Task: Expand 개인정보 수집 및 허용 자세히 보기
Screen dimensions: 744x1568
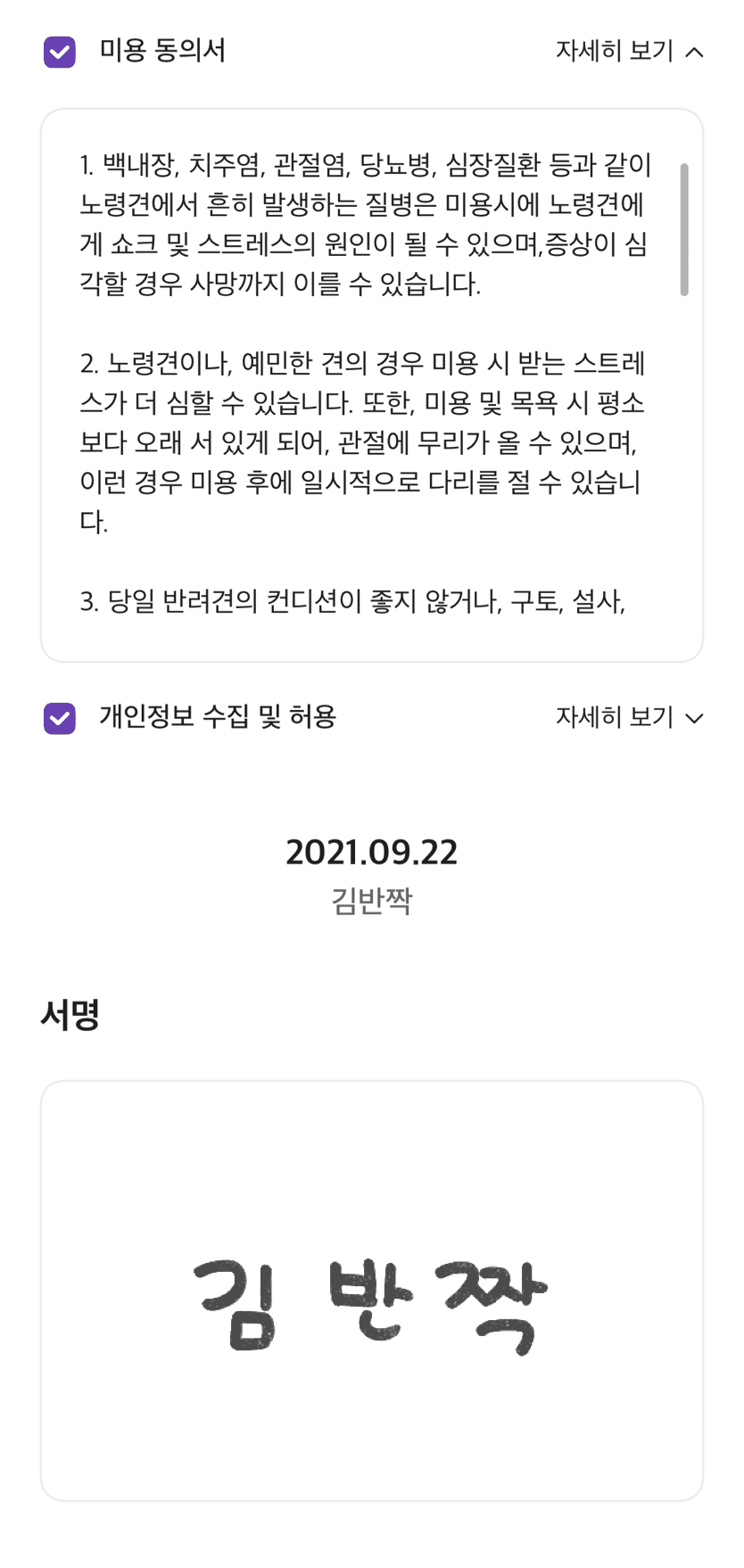Action: click(x=629, y=717)
